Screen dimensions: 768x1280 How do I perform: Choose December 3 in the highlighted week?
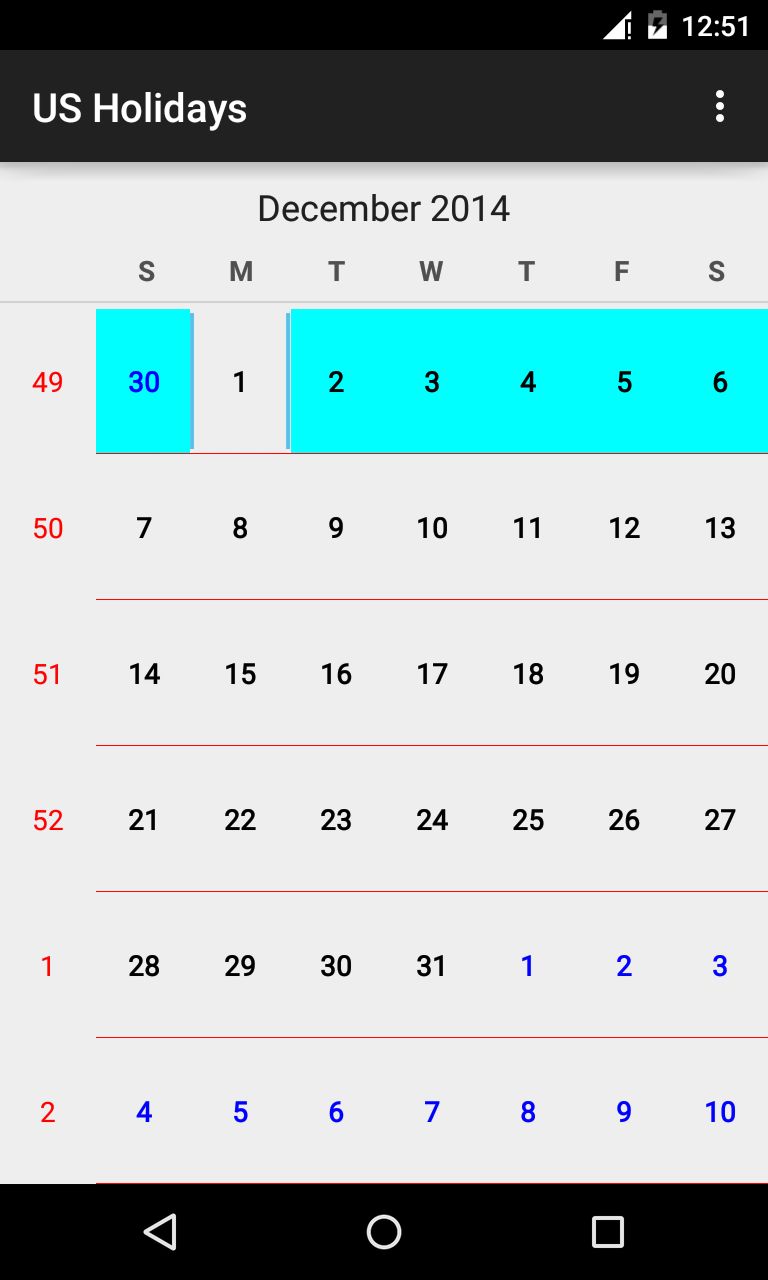coord(432,382)
